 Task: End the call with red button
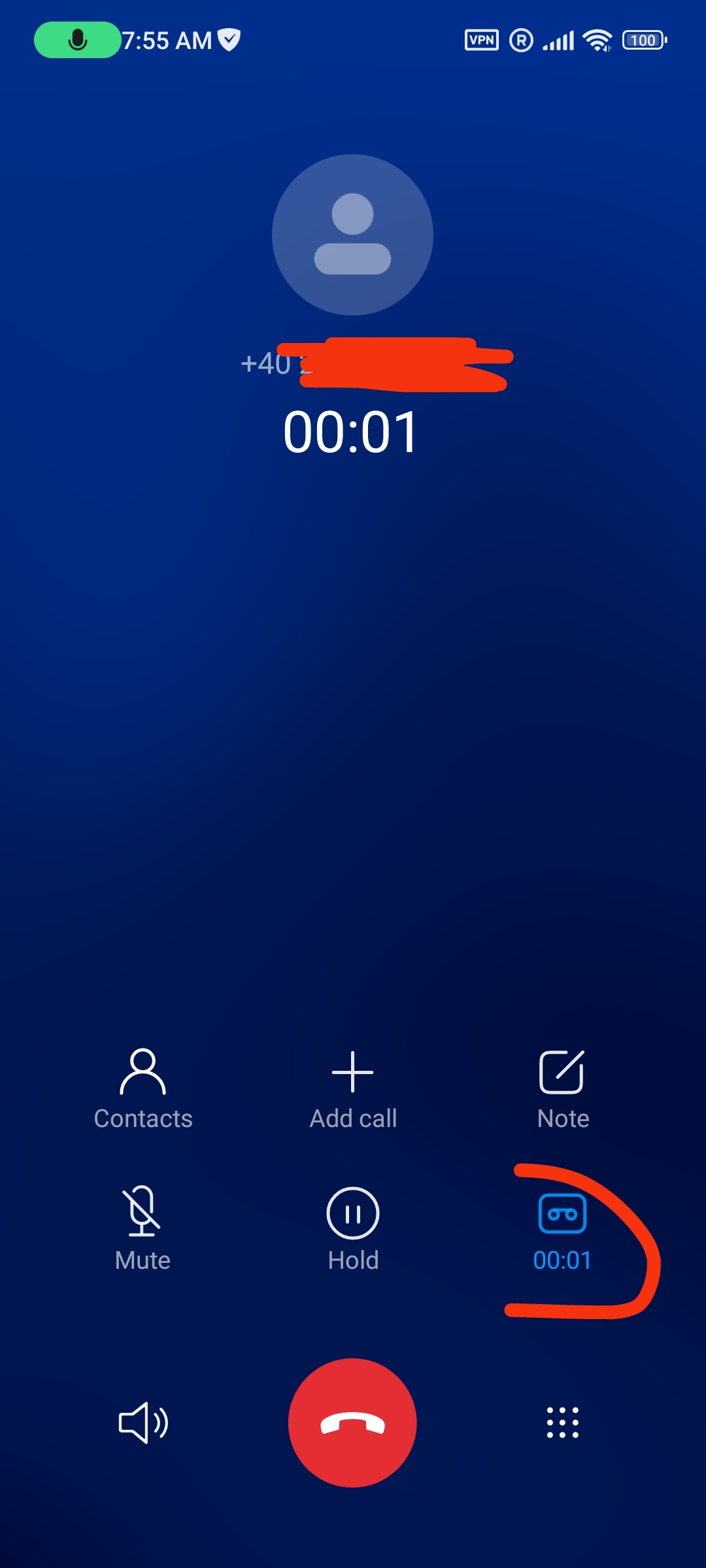352,1422
